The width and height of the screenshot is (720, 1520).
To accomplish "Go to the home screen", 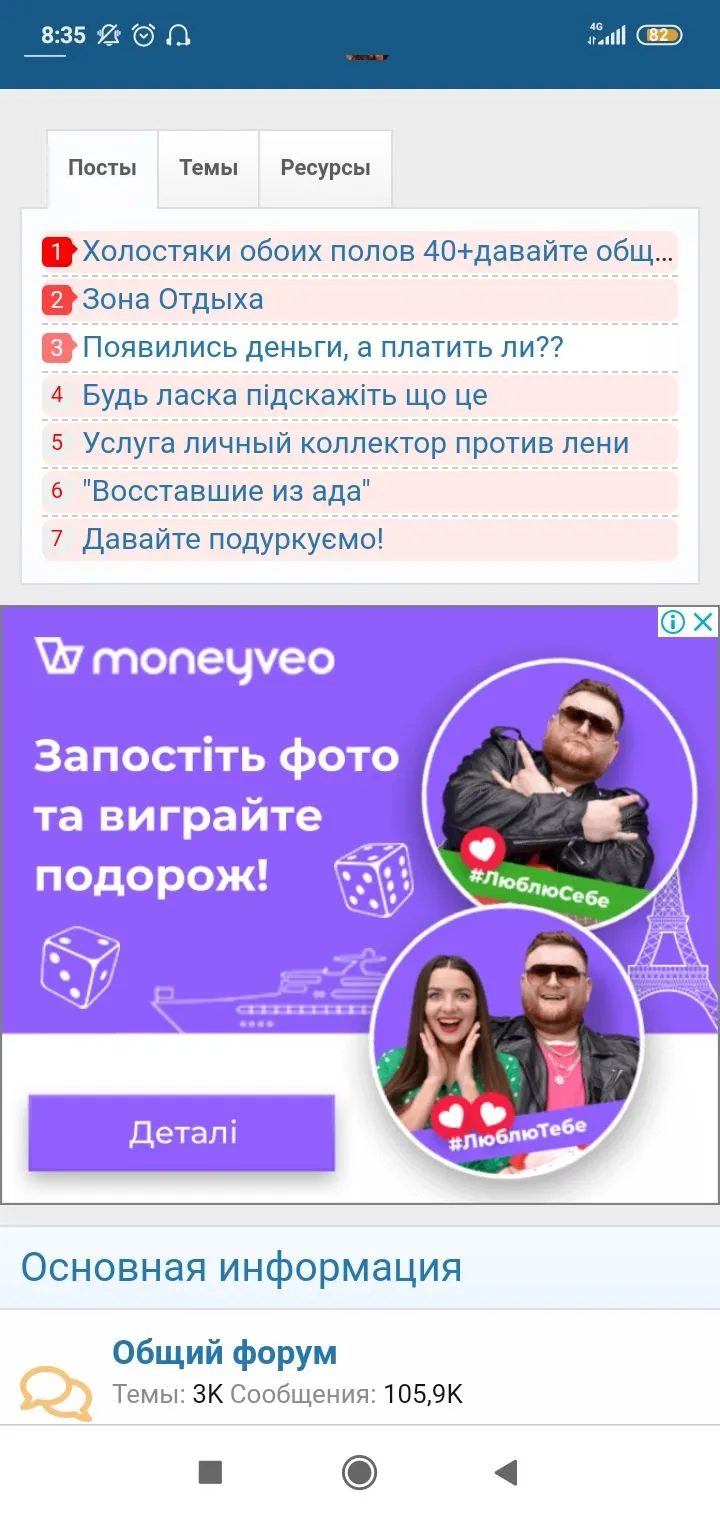I will tap(359, 1472).
